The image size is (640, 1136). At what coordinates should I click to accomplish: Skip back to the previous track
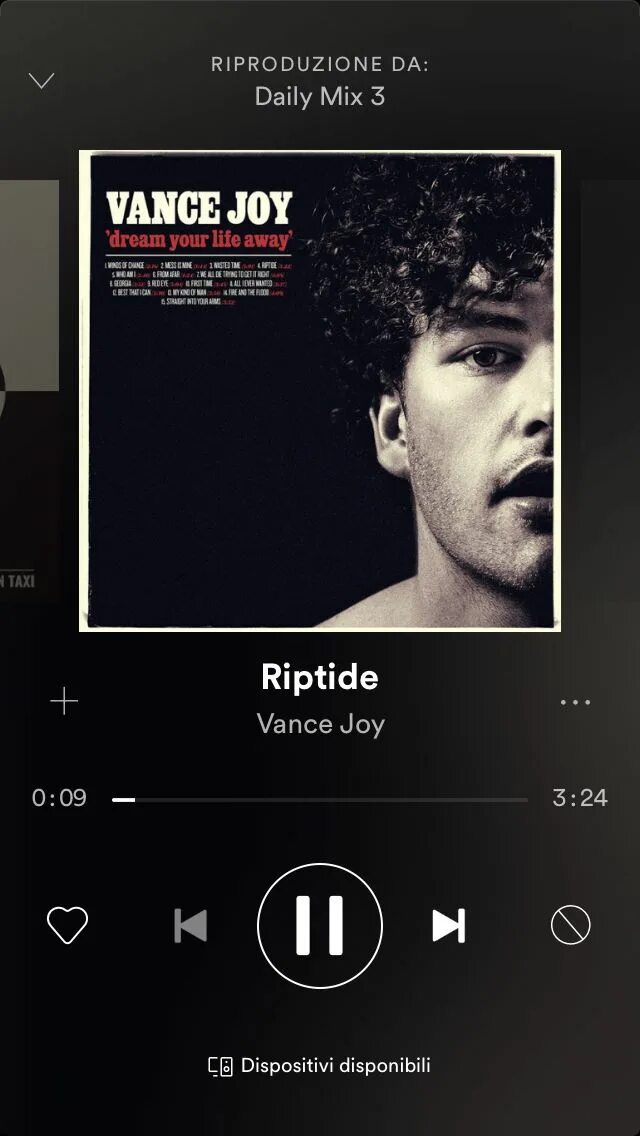(190, 925)
